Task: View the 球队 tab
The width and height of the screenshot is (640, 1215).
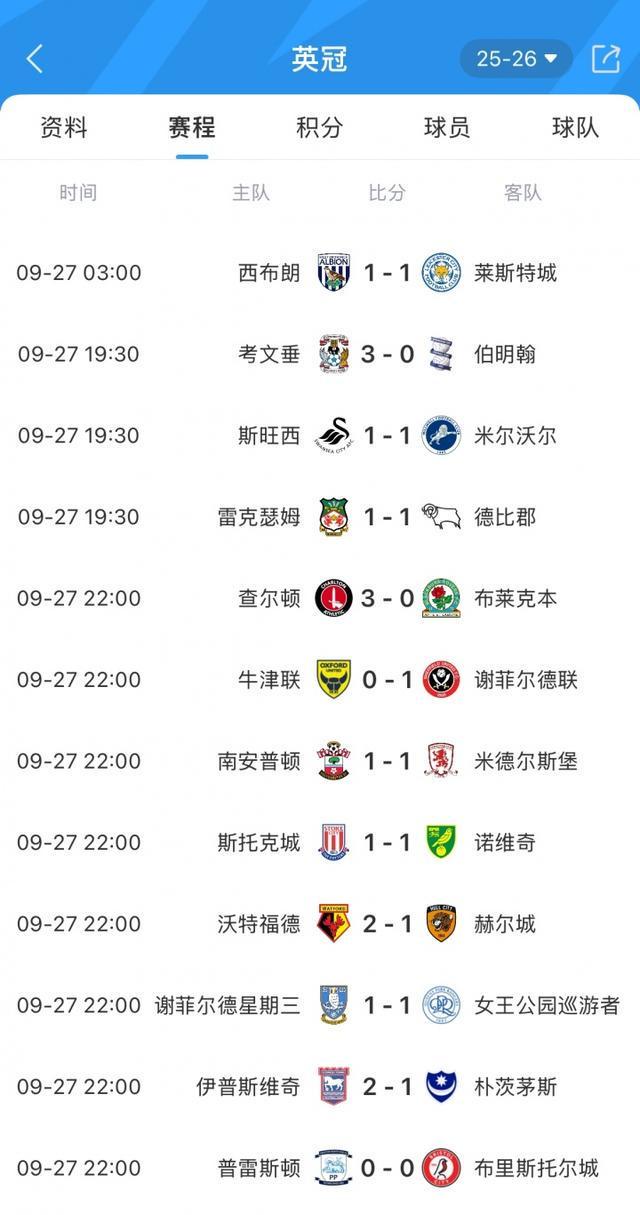Action: [575, 128]
